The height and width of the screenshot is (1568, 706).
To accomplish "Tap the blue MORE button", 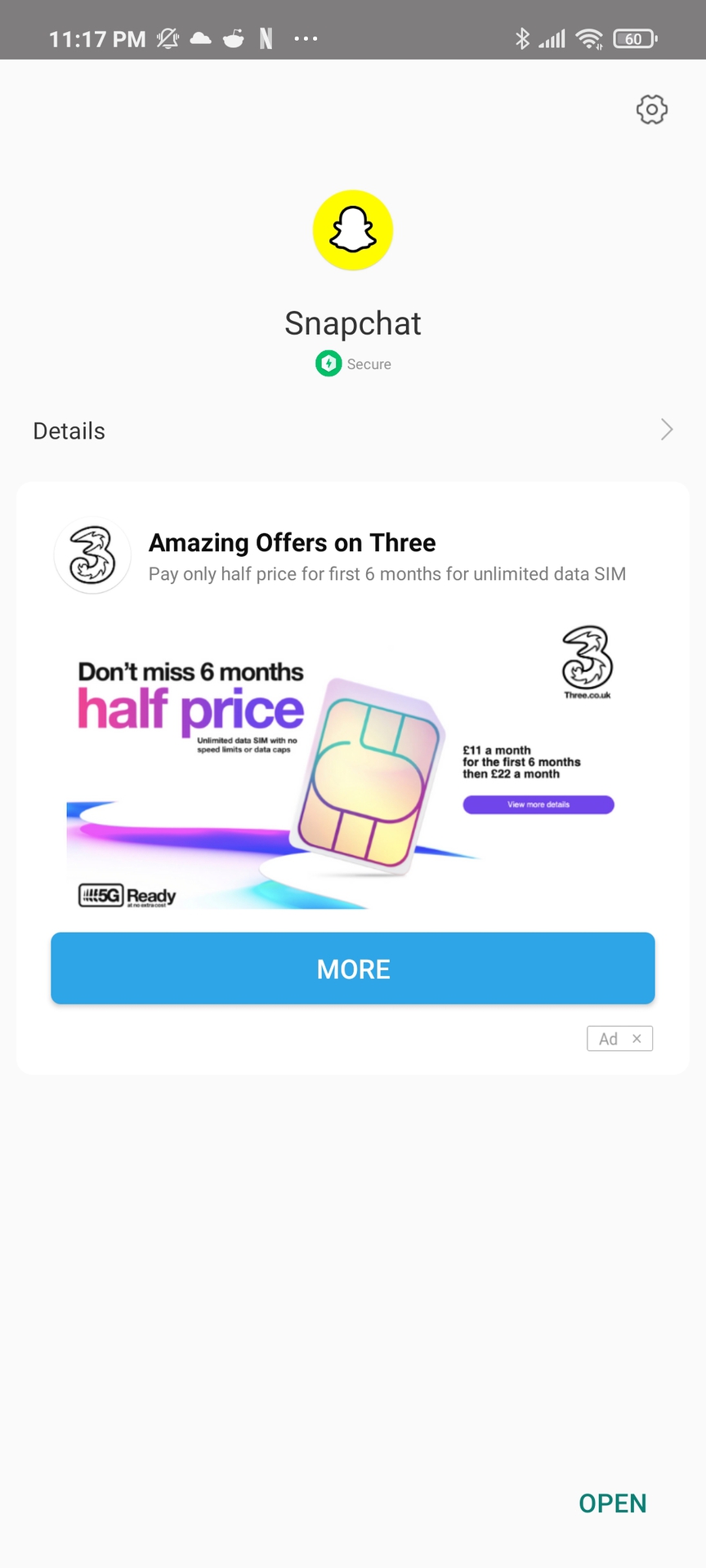I will coord(352,969).
